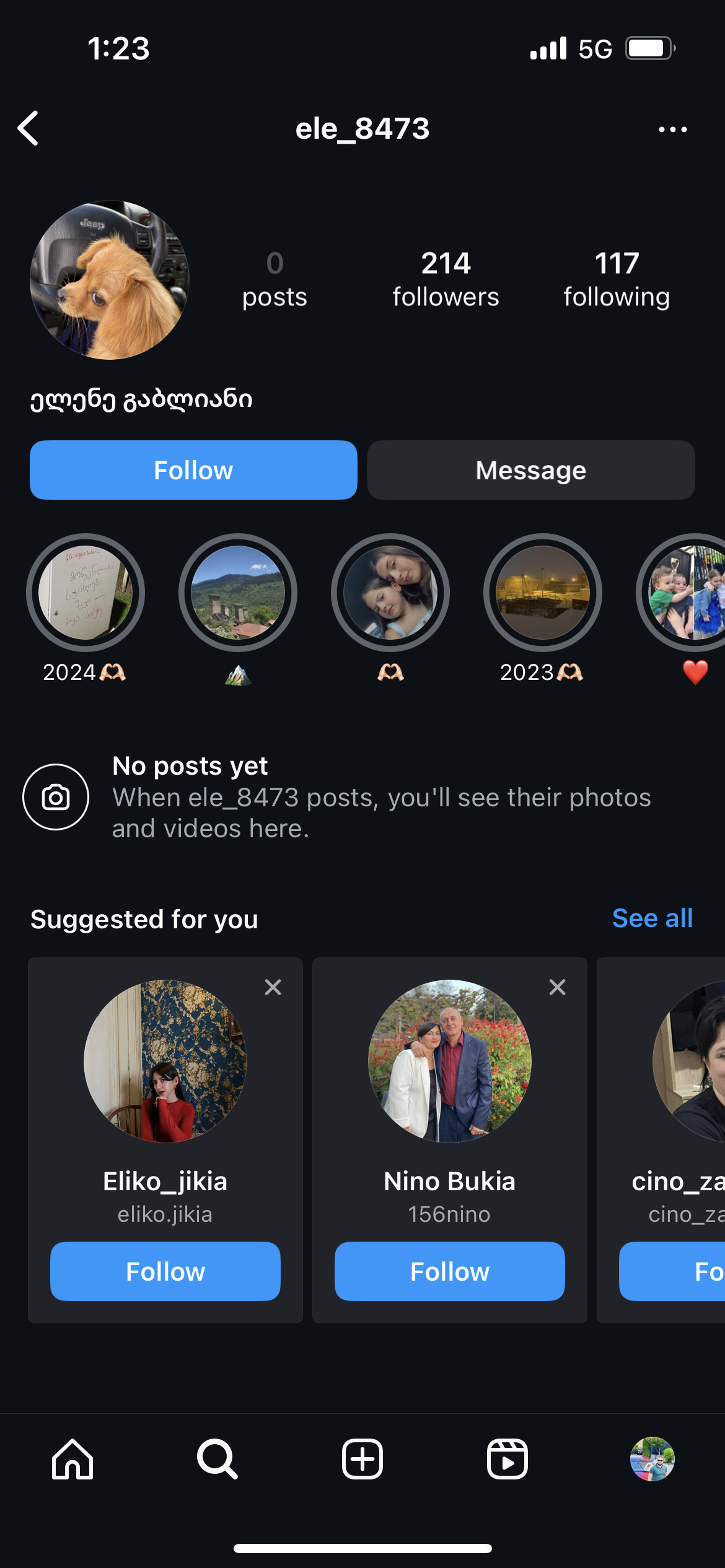
Task: Go to the Home feed tab
Action: coord(72,1459)
